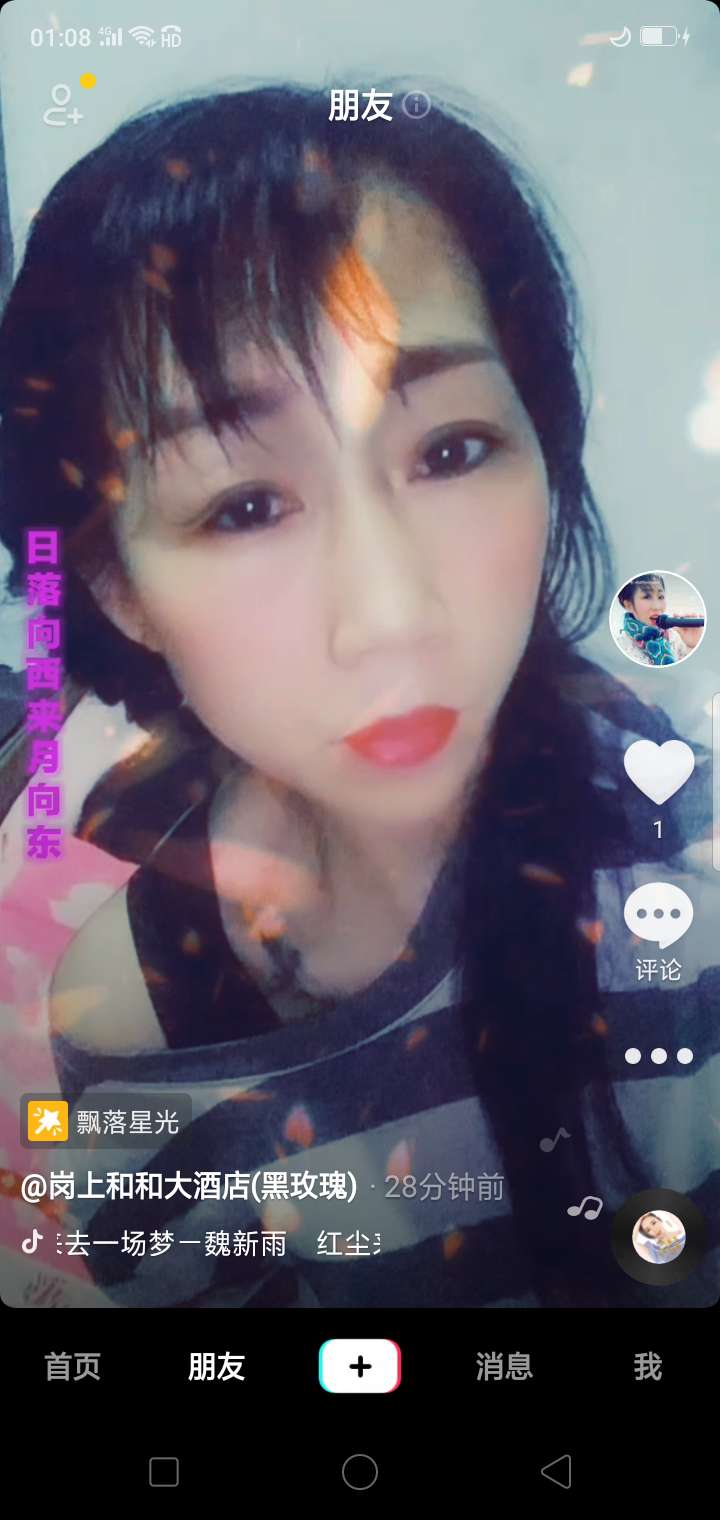Switch to the 我 profile tab
720x1520 pixels.
coord(647,1367)
